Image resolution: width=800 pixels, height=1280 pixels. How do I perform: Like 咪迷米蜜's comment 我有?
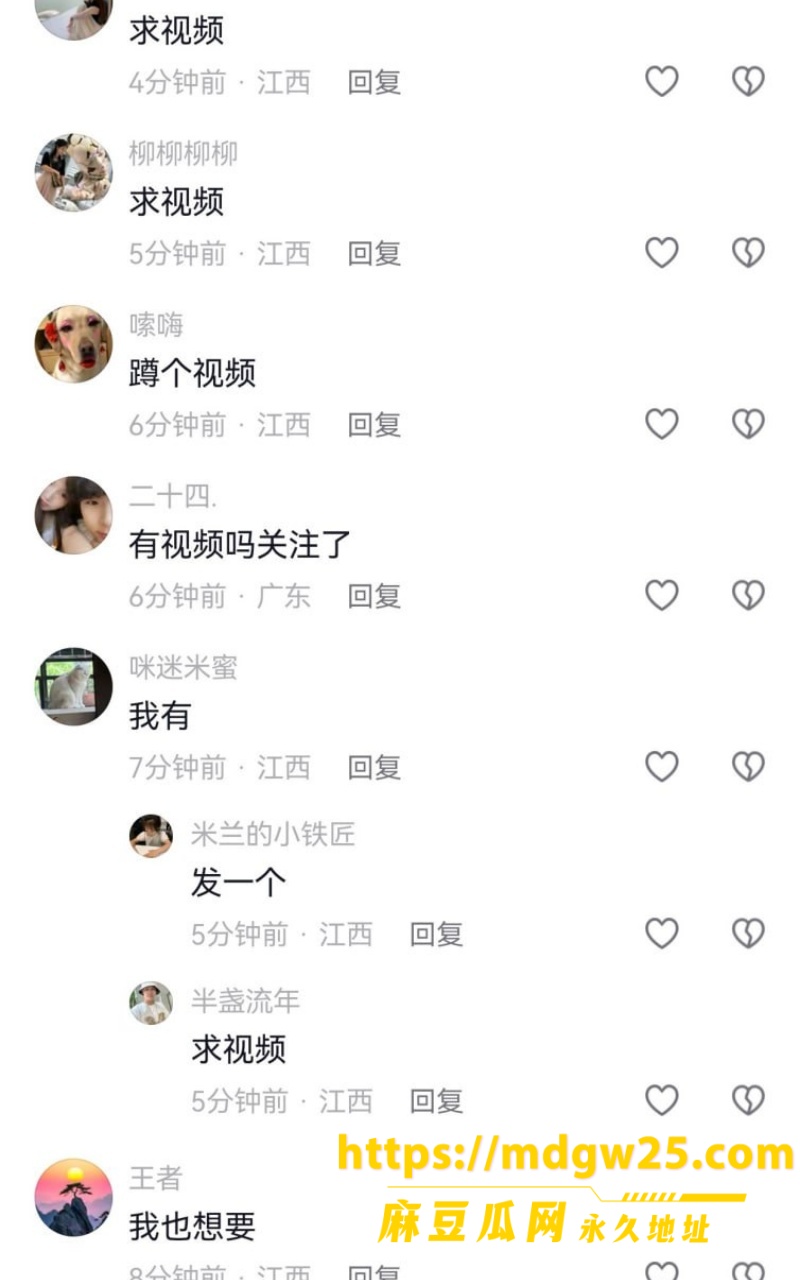coord(662,766)
